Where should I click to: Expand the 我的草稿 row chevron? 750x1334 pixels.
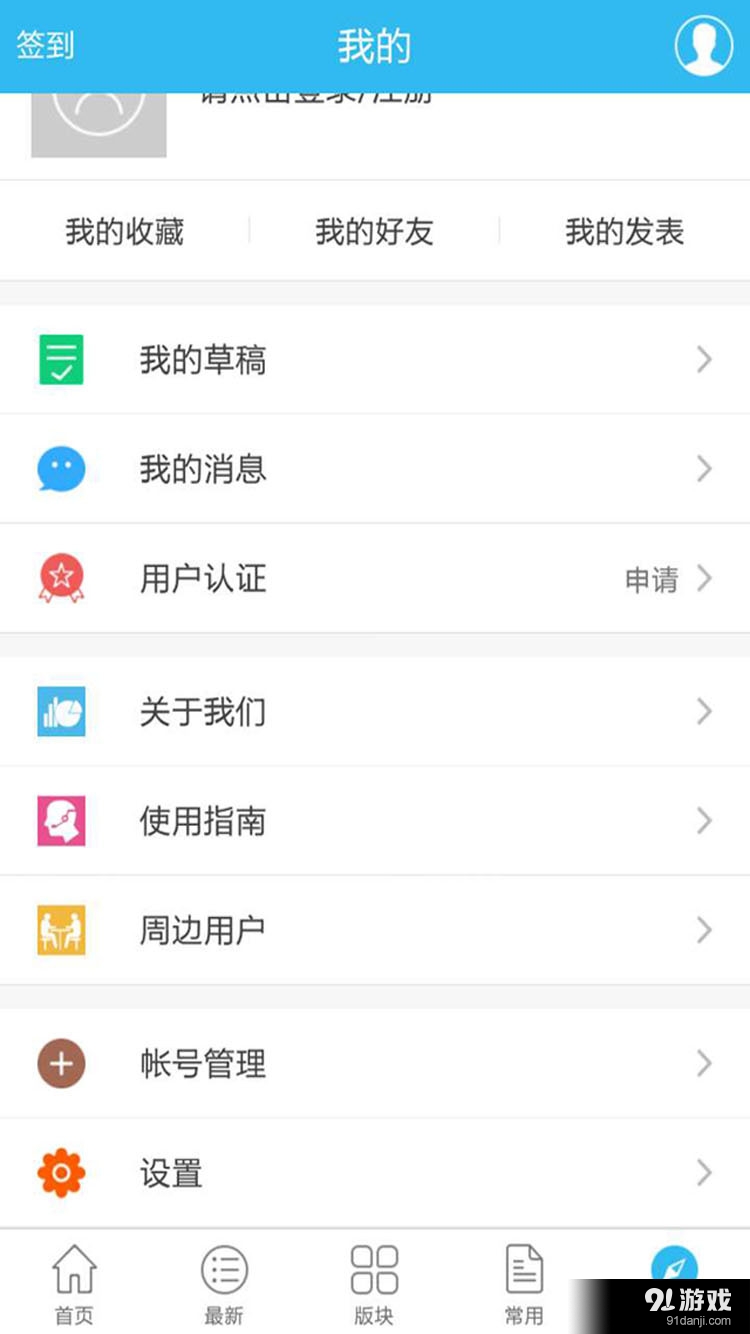point(704,360)
